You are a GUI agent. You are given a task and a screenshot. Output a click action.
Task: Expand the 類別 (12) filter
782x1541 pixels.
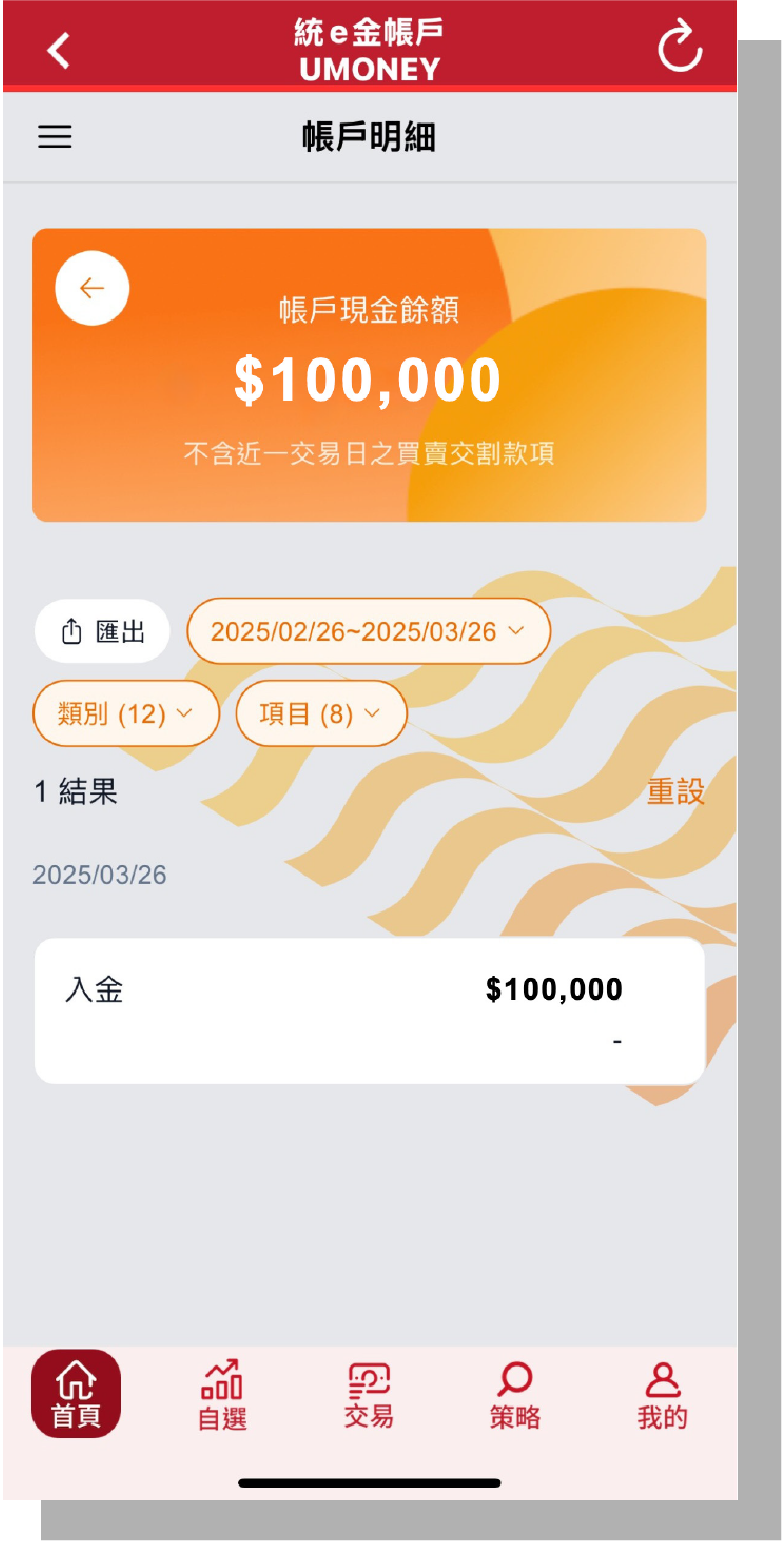tap(126, 714)
